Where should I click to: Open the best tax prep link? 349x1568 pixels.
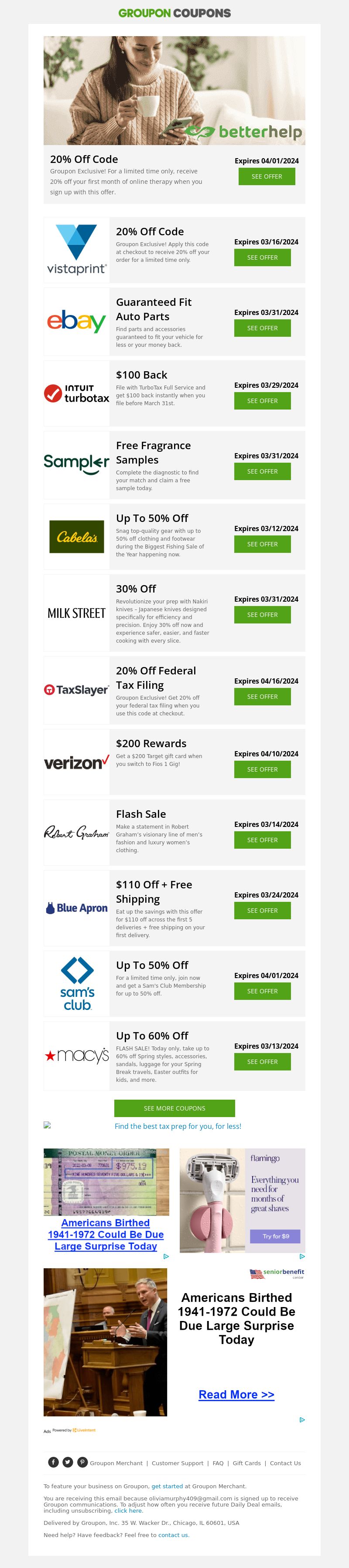[178, 1126]
